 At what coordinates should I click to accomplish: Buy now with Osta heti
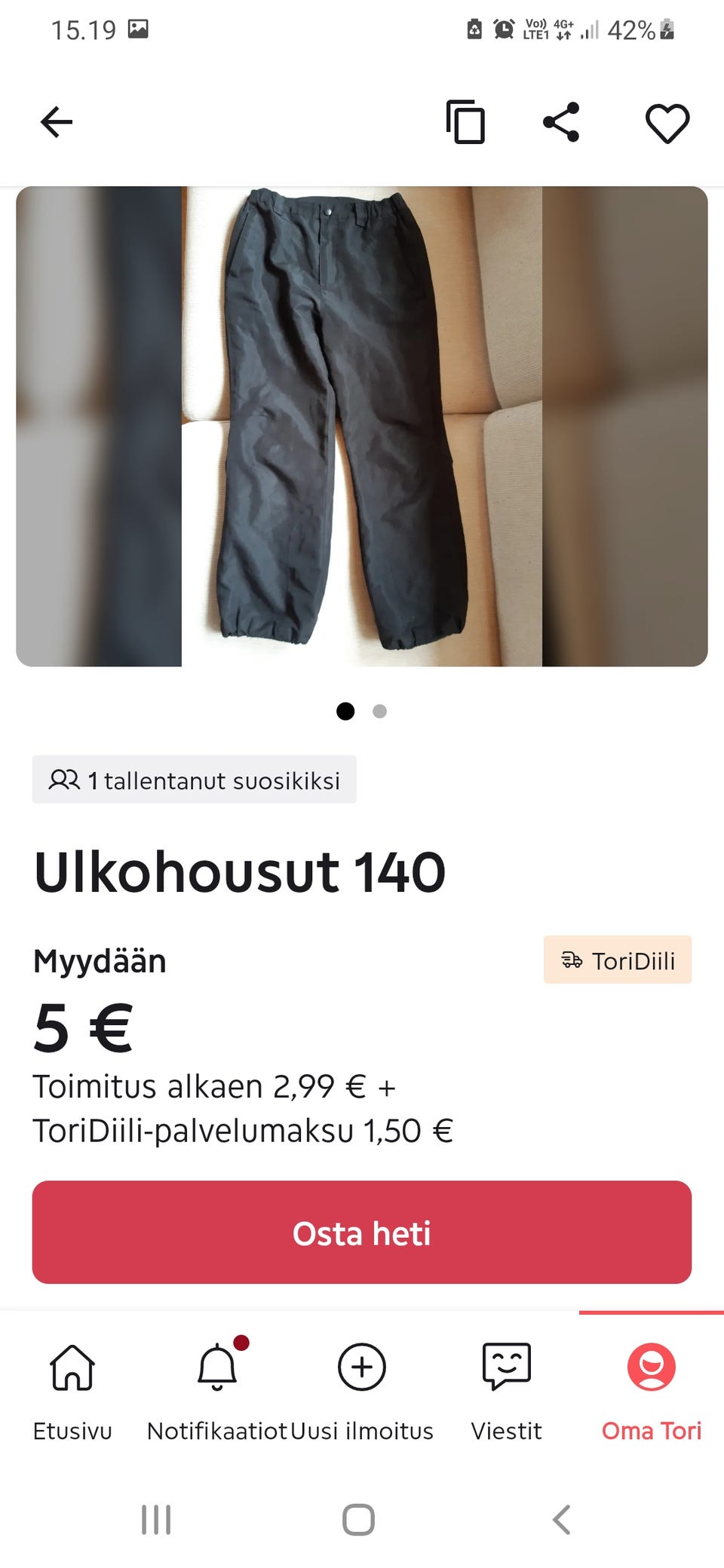pos(362,1233)
